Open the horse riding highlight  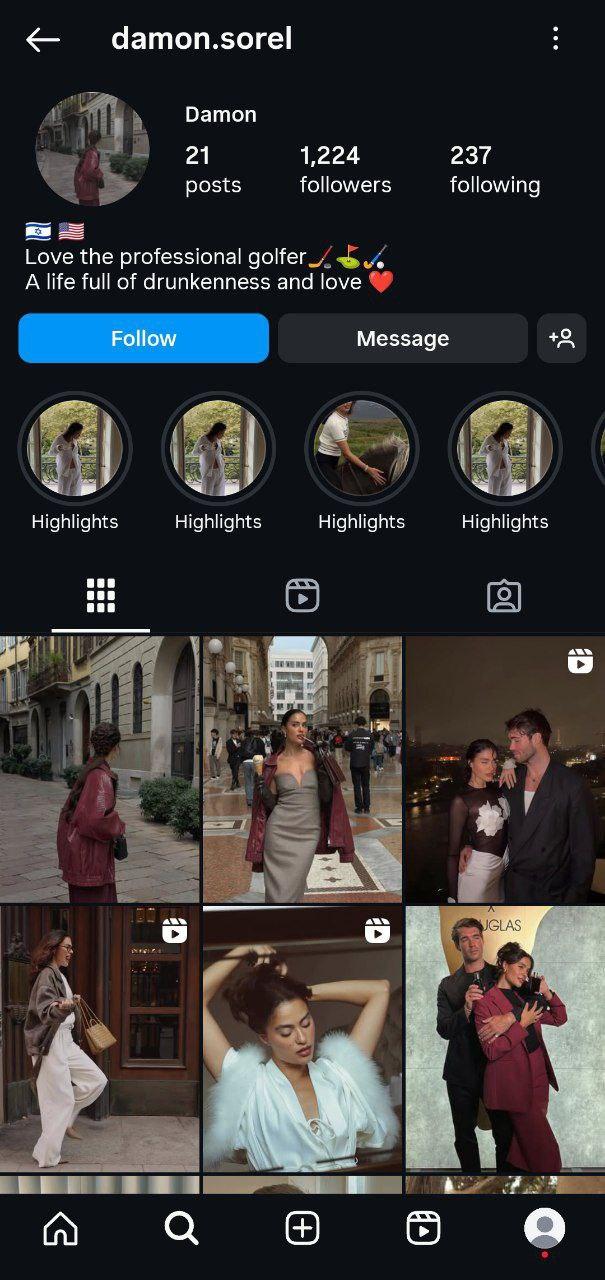pos(361,448)
